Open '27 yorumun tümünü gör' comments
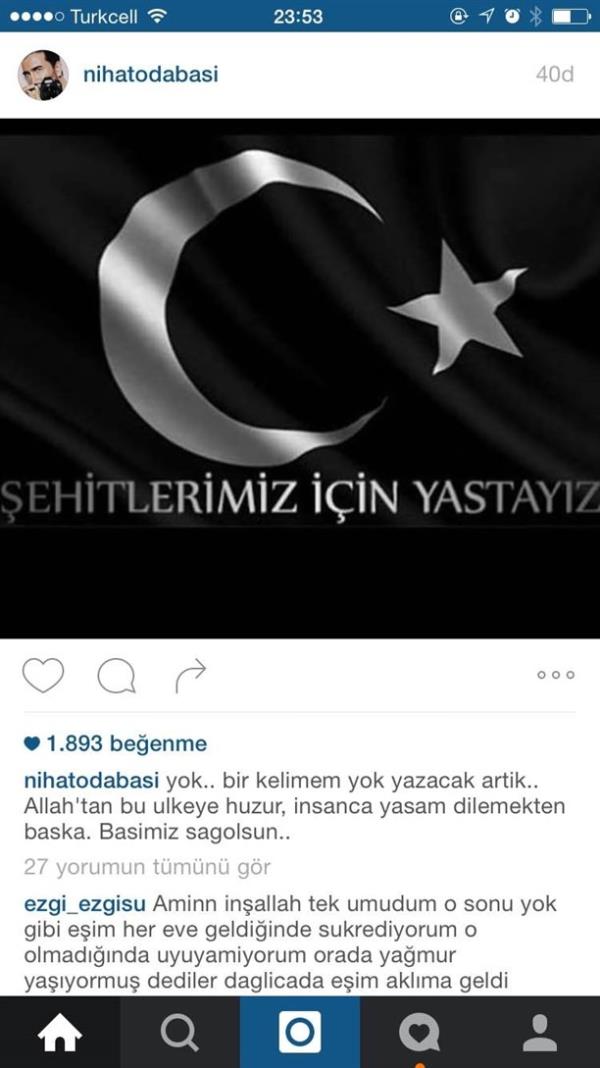 pyautogui.click(x=147, y=867)
